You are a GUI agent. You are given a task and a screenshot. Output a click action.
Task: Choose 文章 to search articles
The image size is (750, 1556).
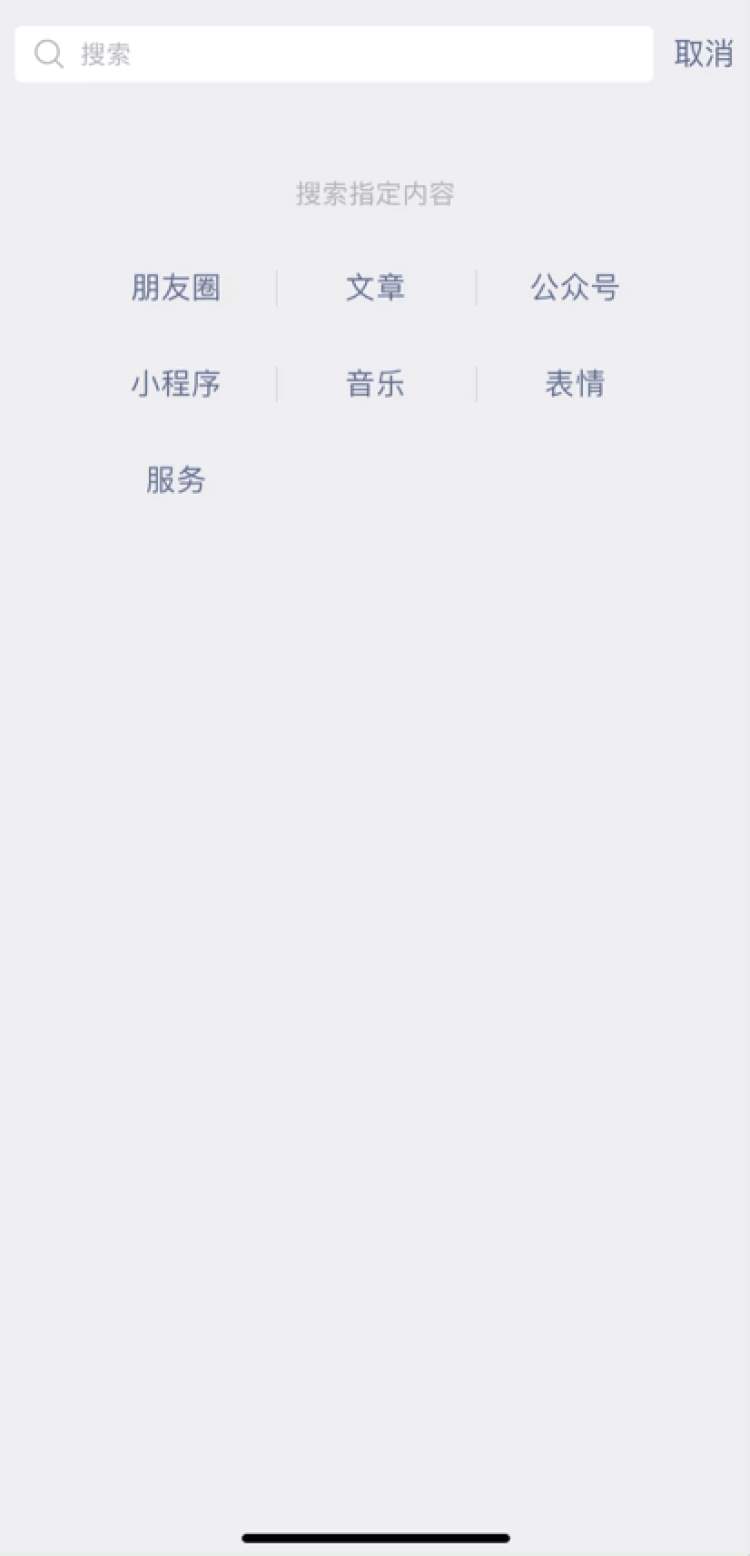(375, 288)
